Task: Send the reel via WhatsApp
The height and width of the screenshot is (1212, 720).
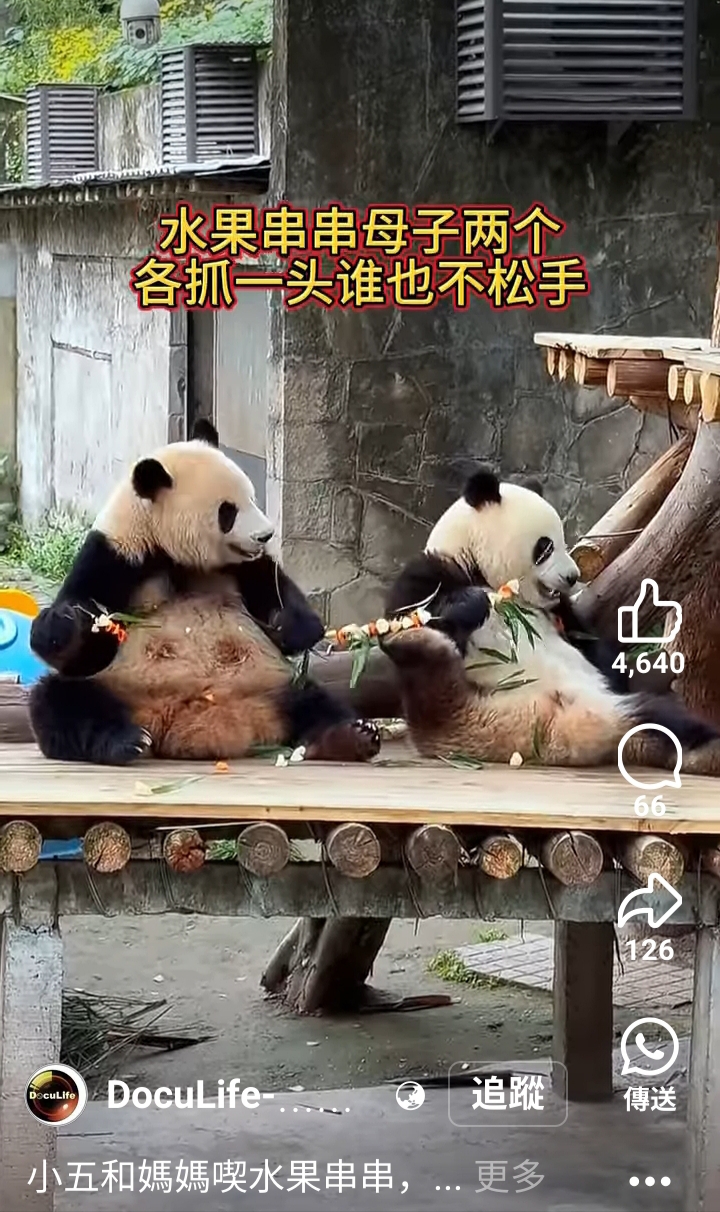Action: (x=649, y=1048)
